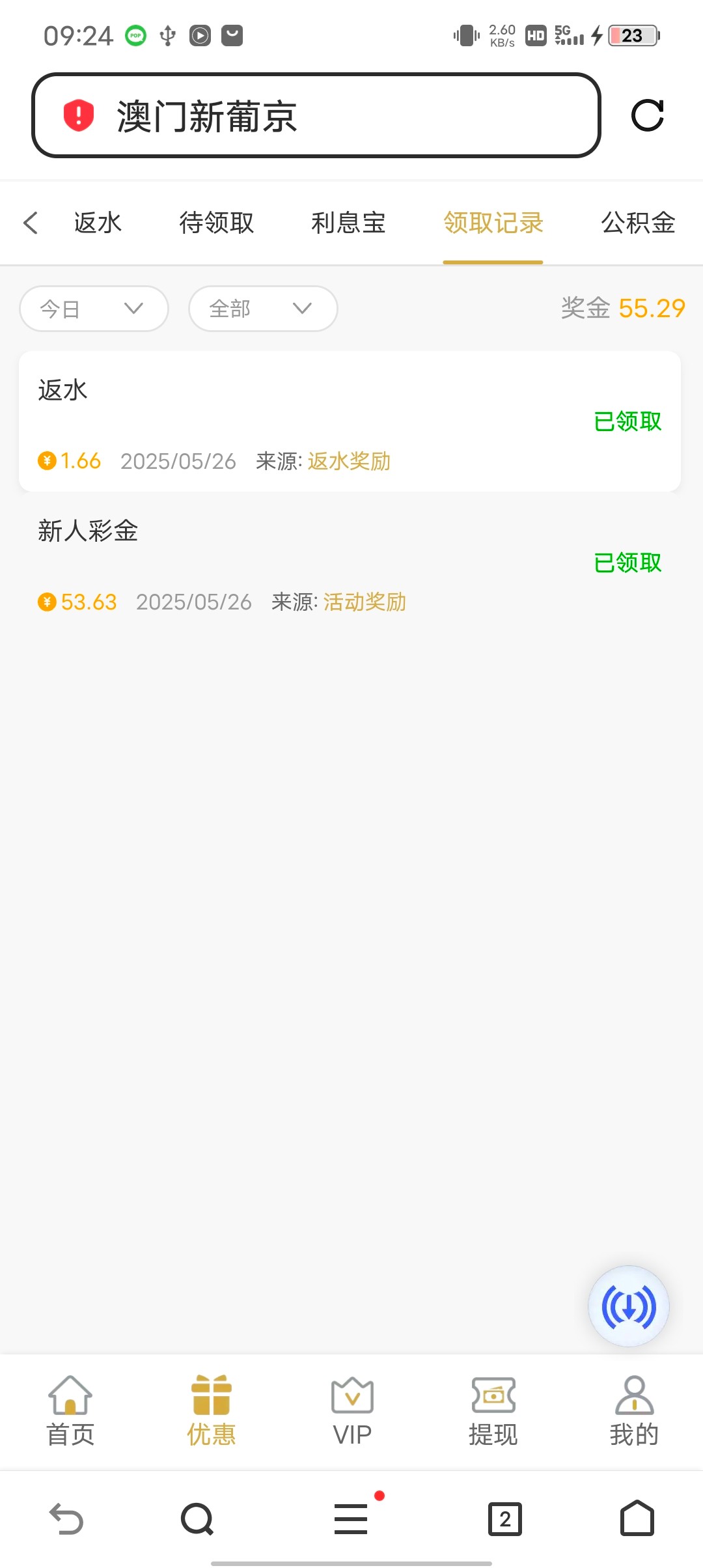Select the 领取记录 tab
Image resolution: width=703 pixels, height=1568 pixels.
tap(493, 223)
